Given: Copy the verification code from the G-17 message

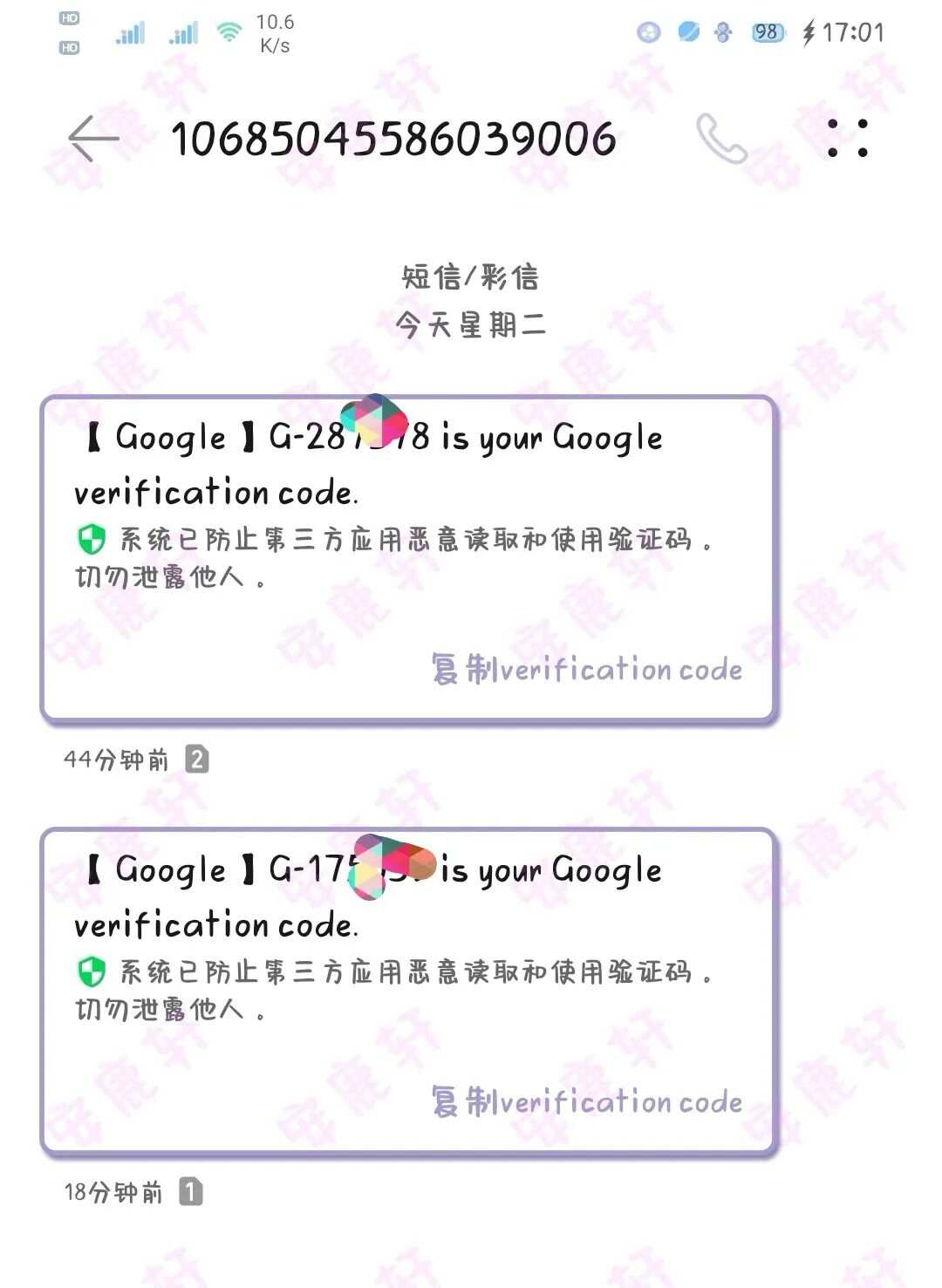Looking at the screenshot, I should pyautogui.click(x=586, y=1101).
